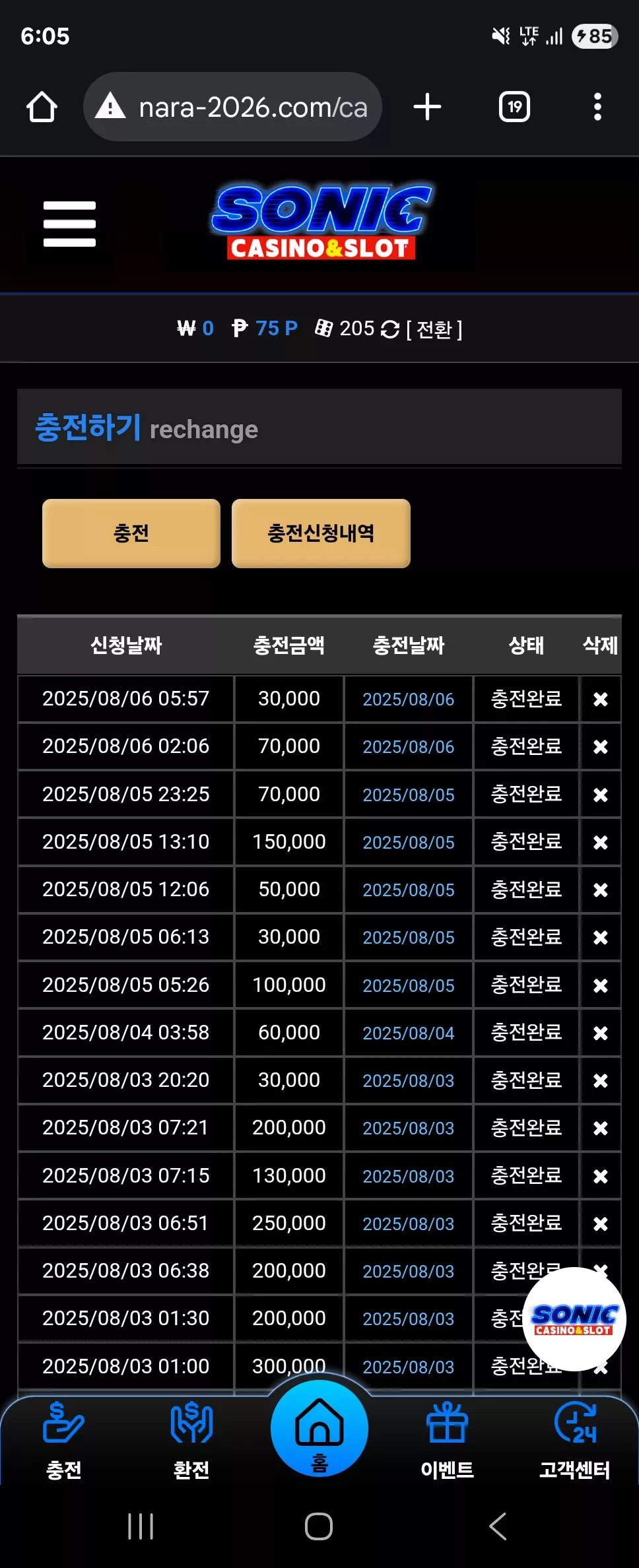Switch to the 충전 bottom tab
This screenshot has height=1568, width=639.
pyautogui.click(x=64, y=1441)
